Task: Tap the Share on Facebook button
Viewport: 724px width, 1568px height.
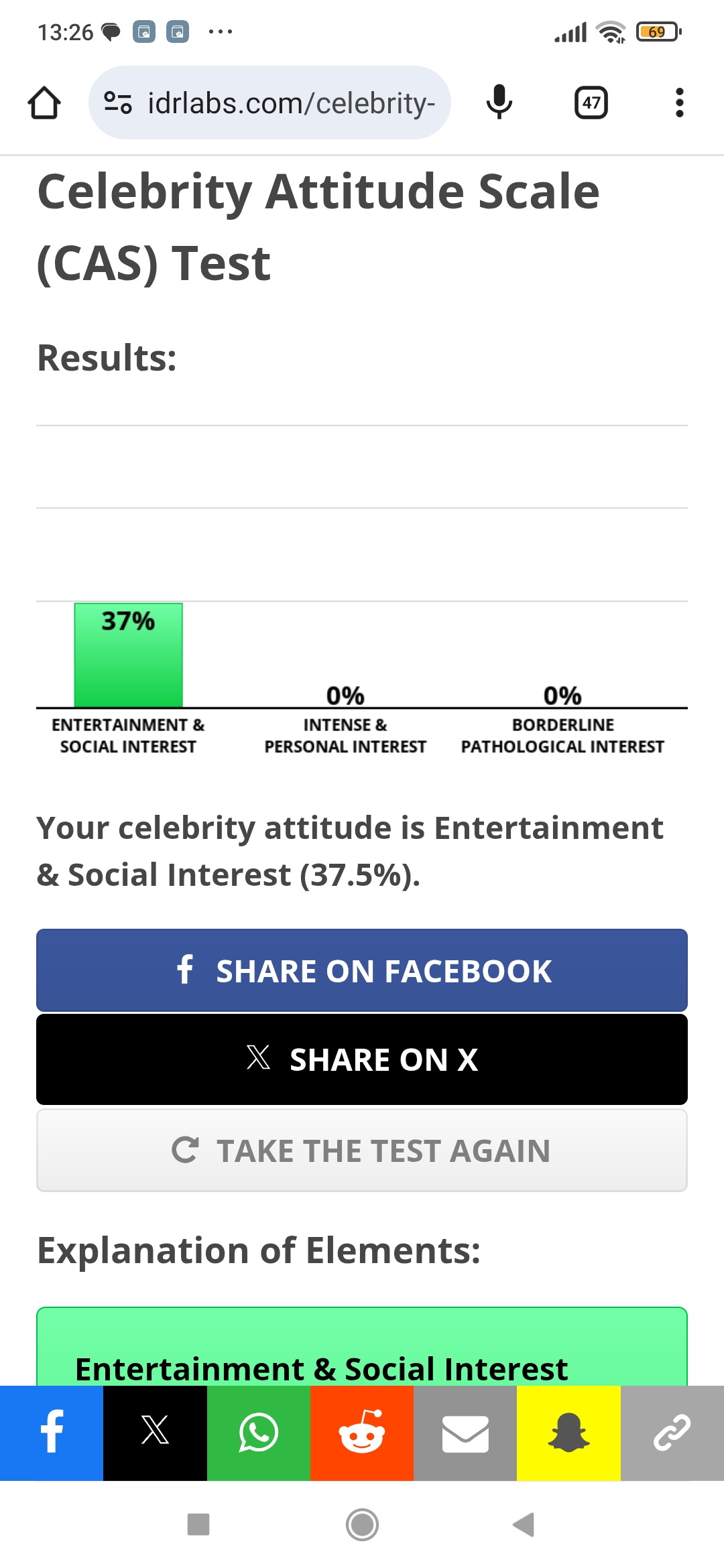Action: pyautogui.click(x=362, y=970)
